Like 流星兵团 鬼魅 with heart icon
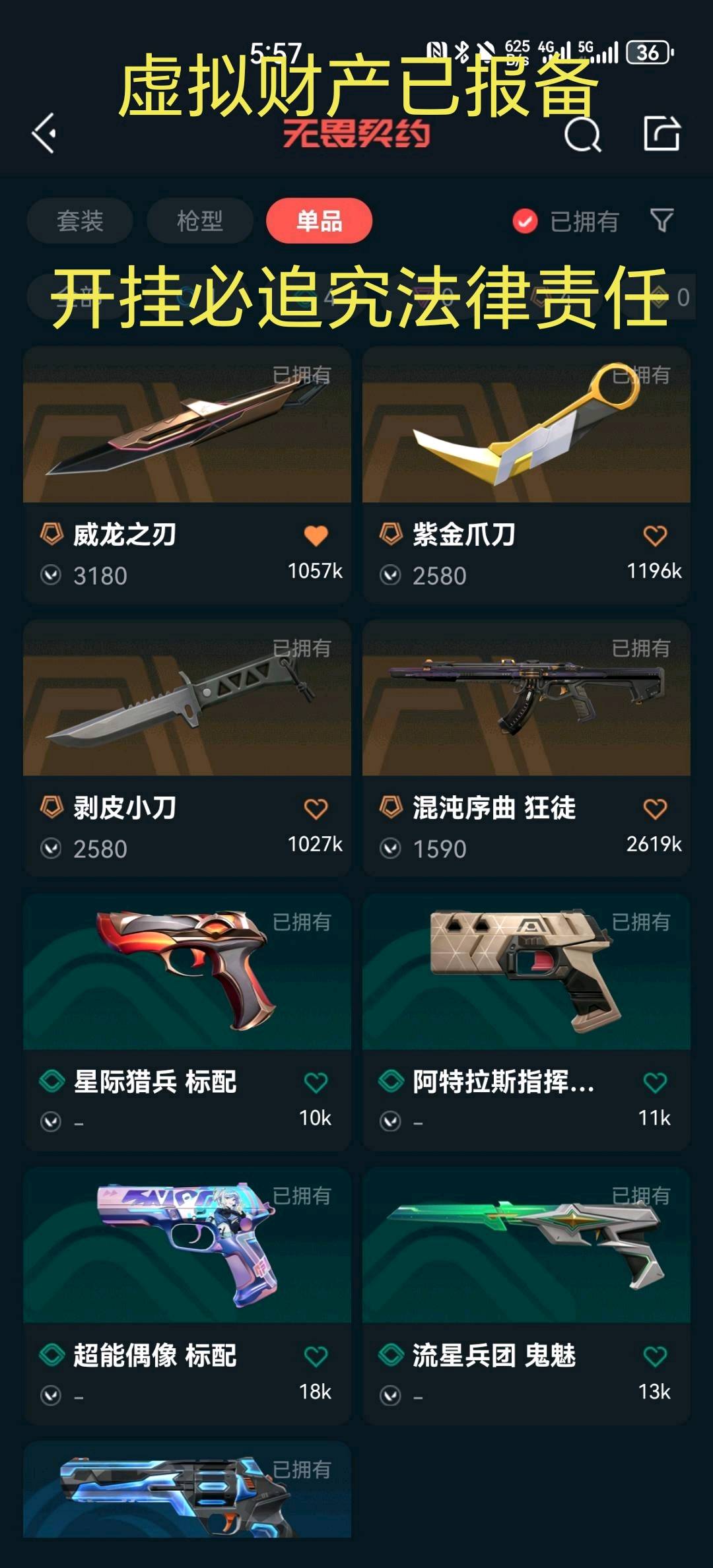This screenshot has width=713, height=1568. (x=655, y=1356)
